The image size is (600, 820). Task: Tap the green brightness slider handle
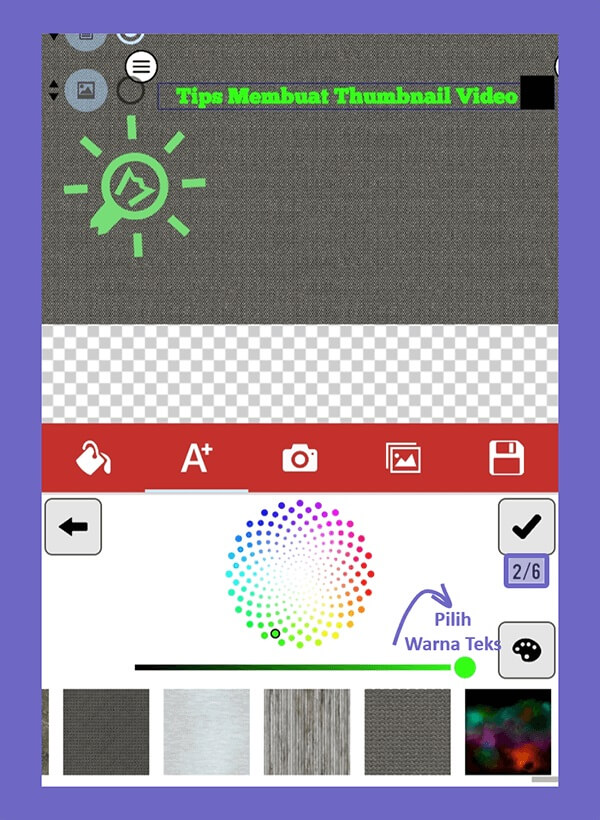click(x=464, y=667)
